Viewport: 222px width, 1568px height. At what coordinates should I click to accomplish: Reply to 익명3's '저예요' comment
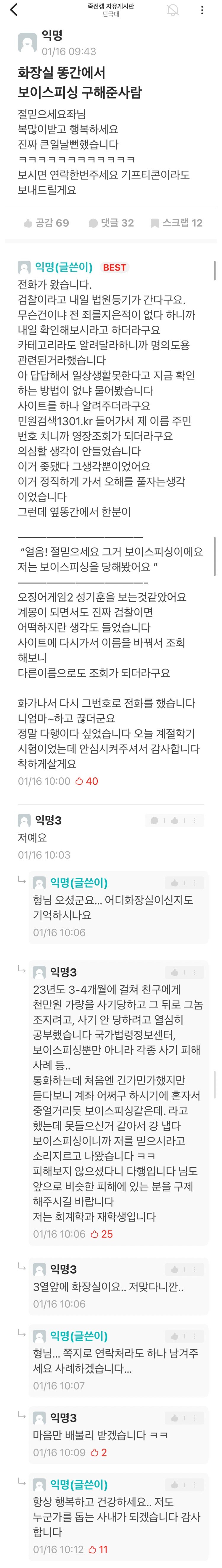point(155,821)
